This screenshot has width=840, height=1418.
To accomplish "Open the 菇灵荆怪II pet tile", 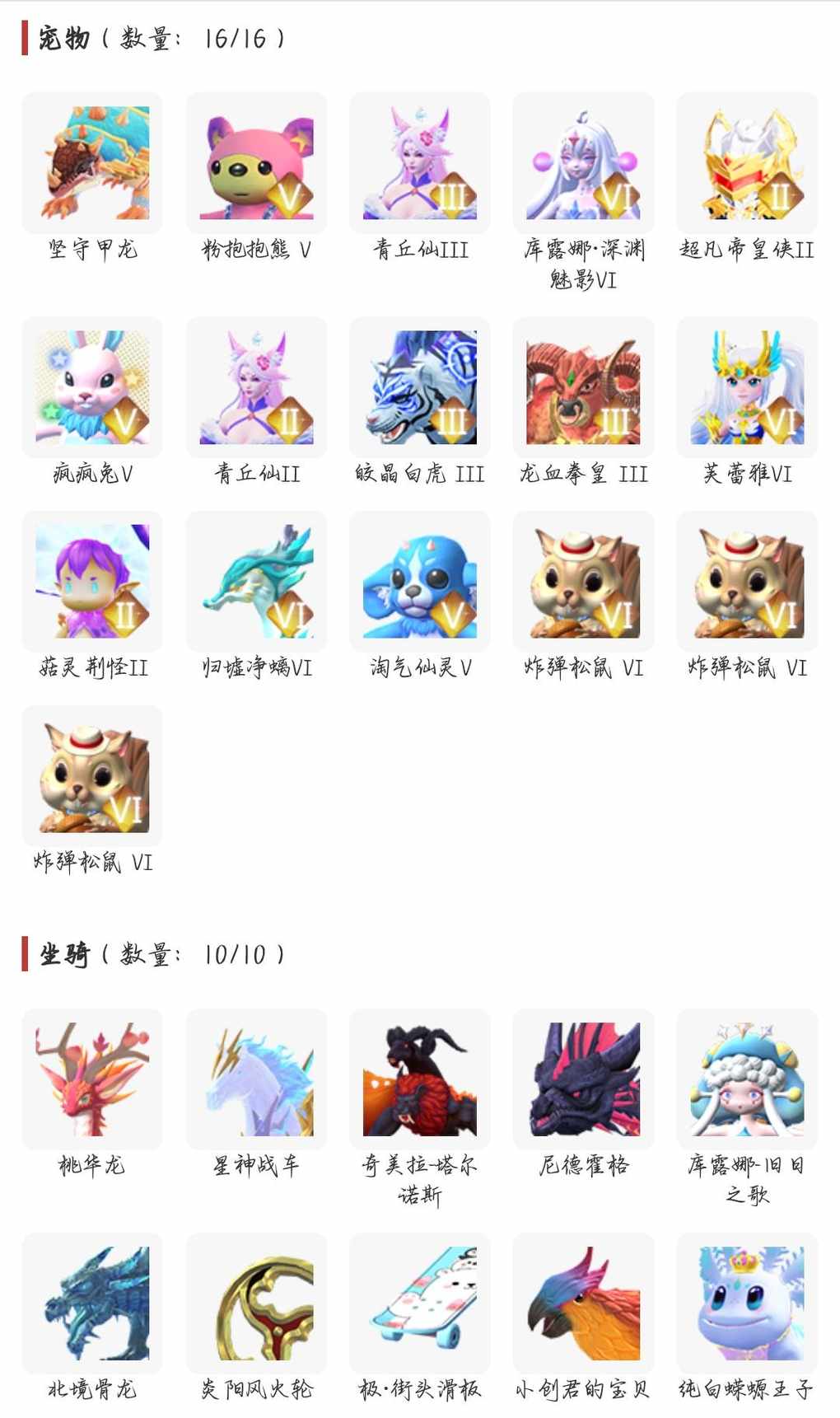I will [x=92, y=582].
